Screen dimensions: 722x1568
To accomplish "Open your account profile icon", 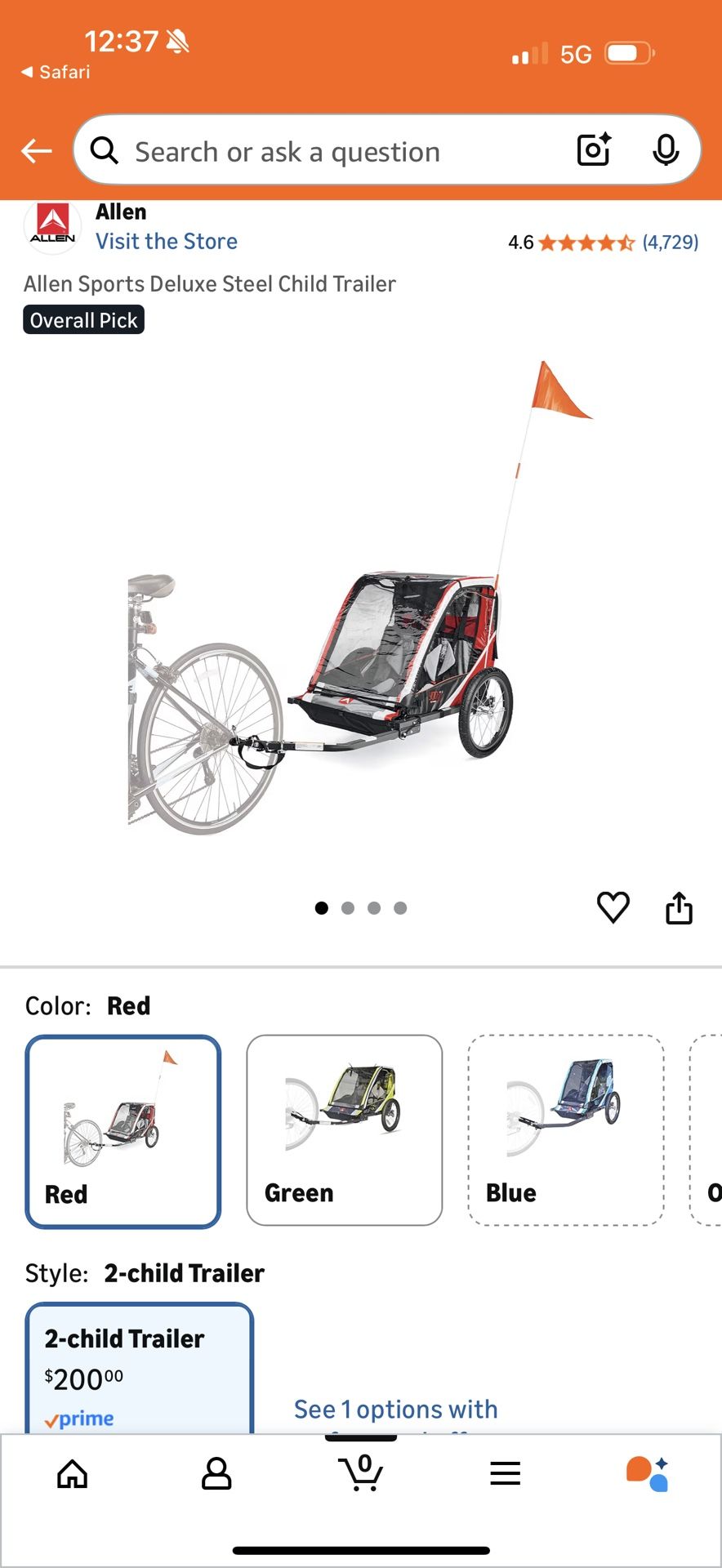I will coord(216,1474).
